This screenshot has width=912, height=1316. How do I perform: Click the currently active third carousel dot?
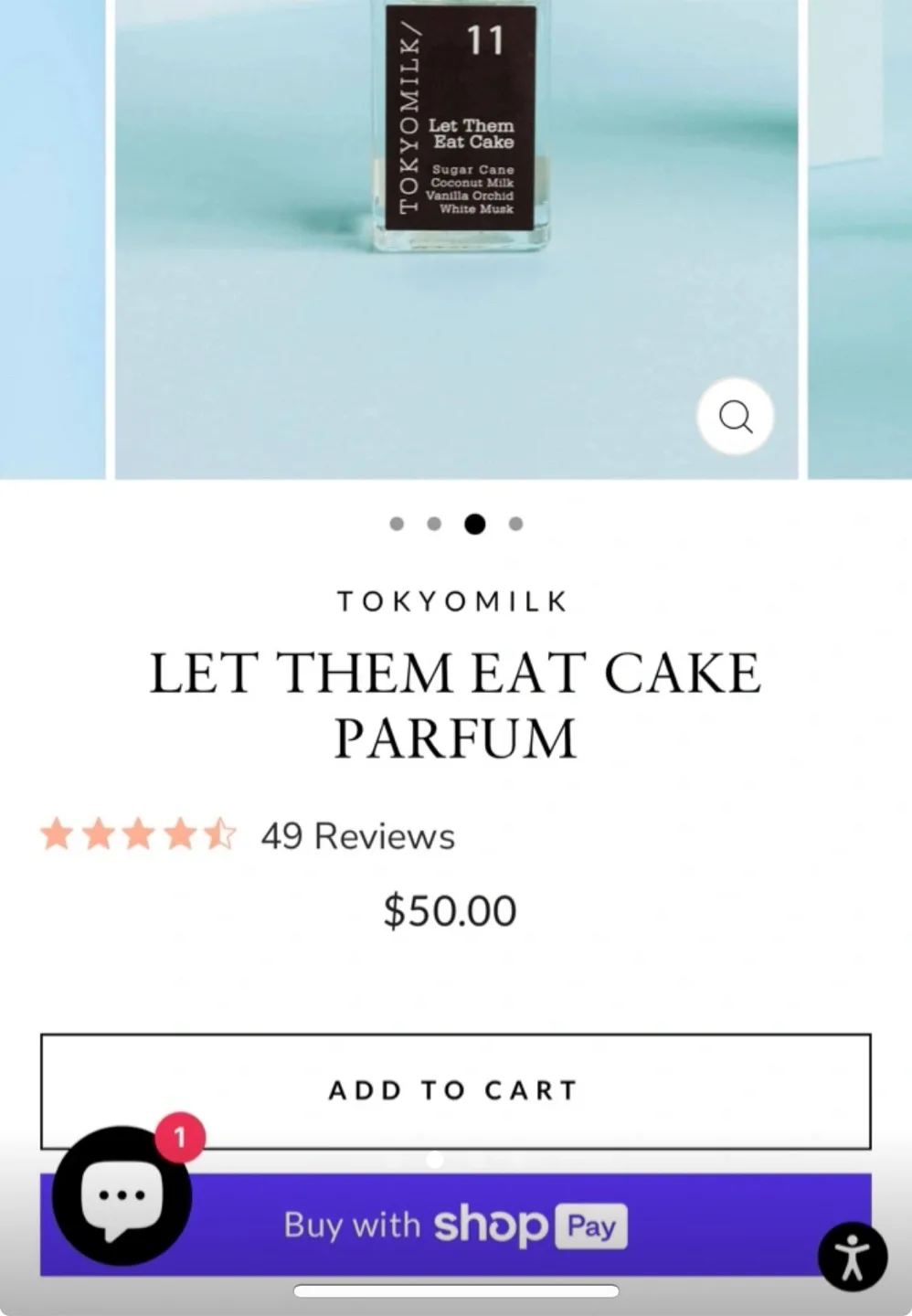tap(475, 523)
